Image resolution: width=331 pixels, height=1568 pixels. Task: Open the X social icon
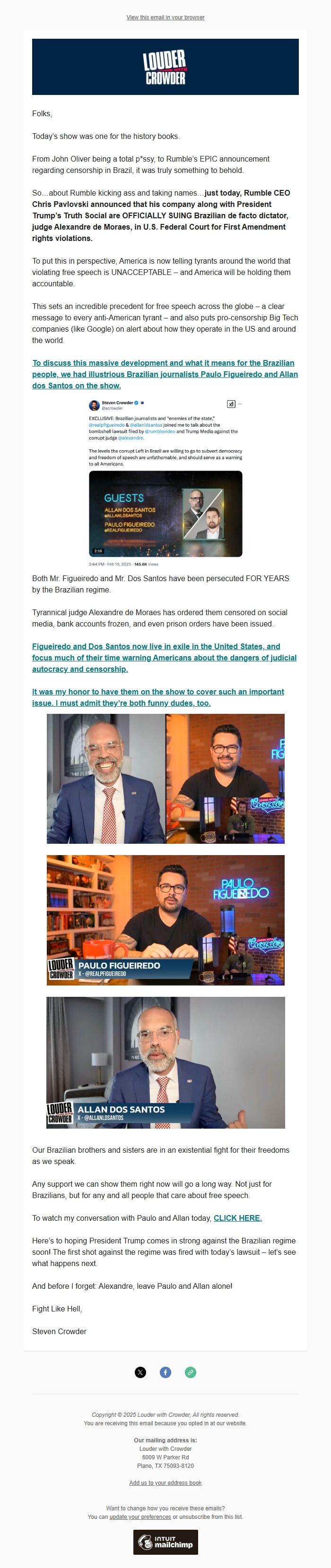pyautogui.click(x=140, y=1372)
